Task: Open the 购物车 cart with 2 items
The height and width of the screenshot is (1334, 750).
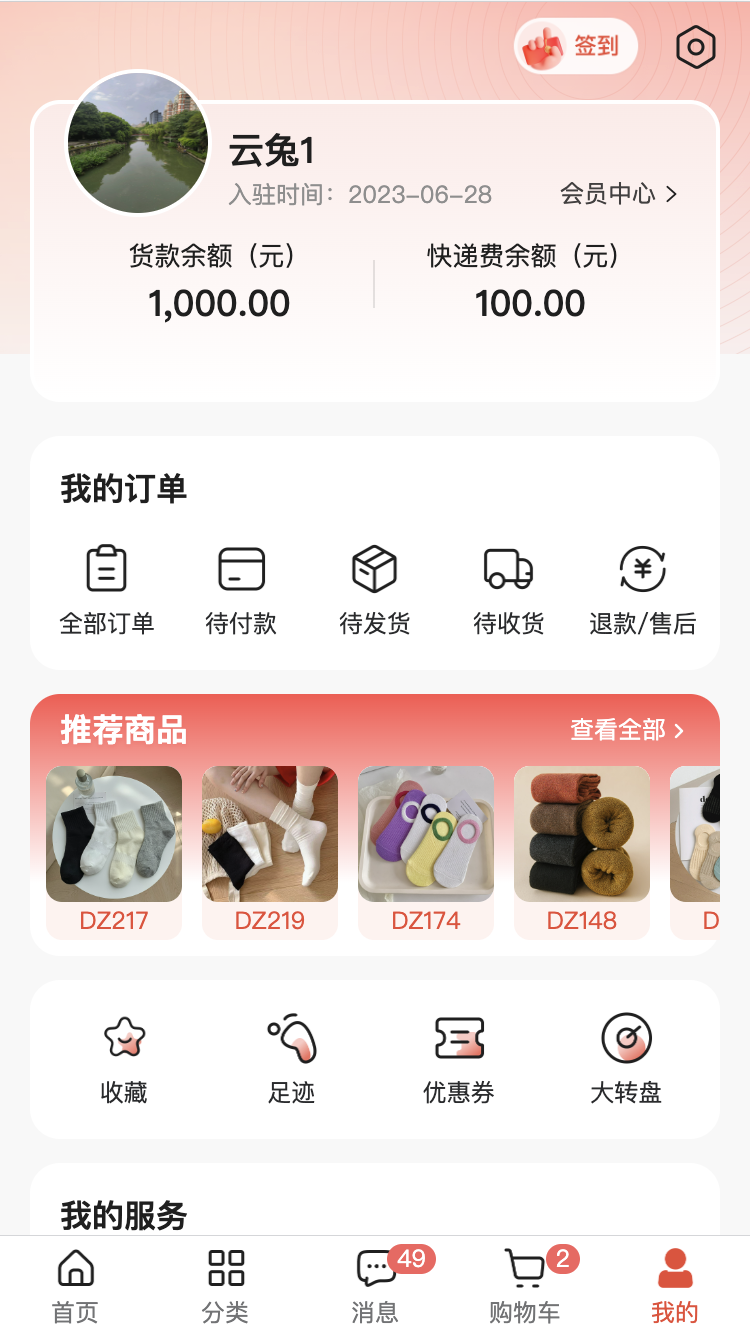Action: [x=527, y=1285]
